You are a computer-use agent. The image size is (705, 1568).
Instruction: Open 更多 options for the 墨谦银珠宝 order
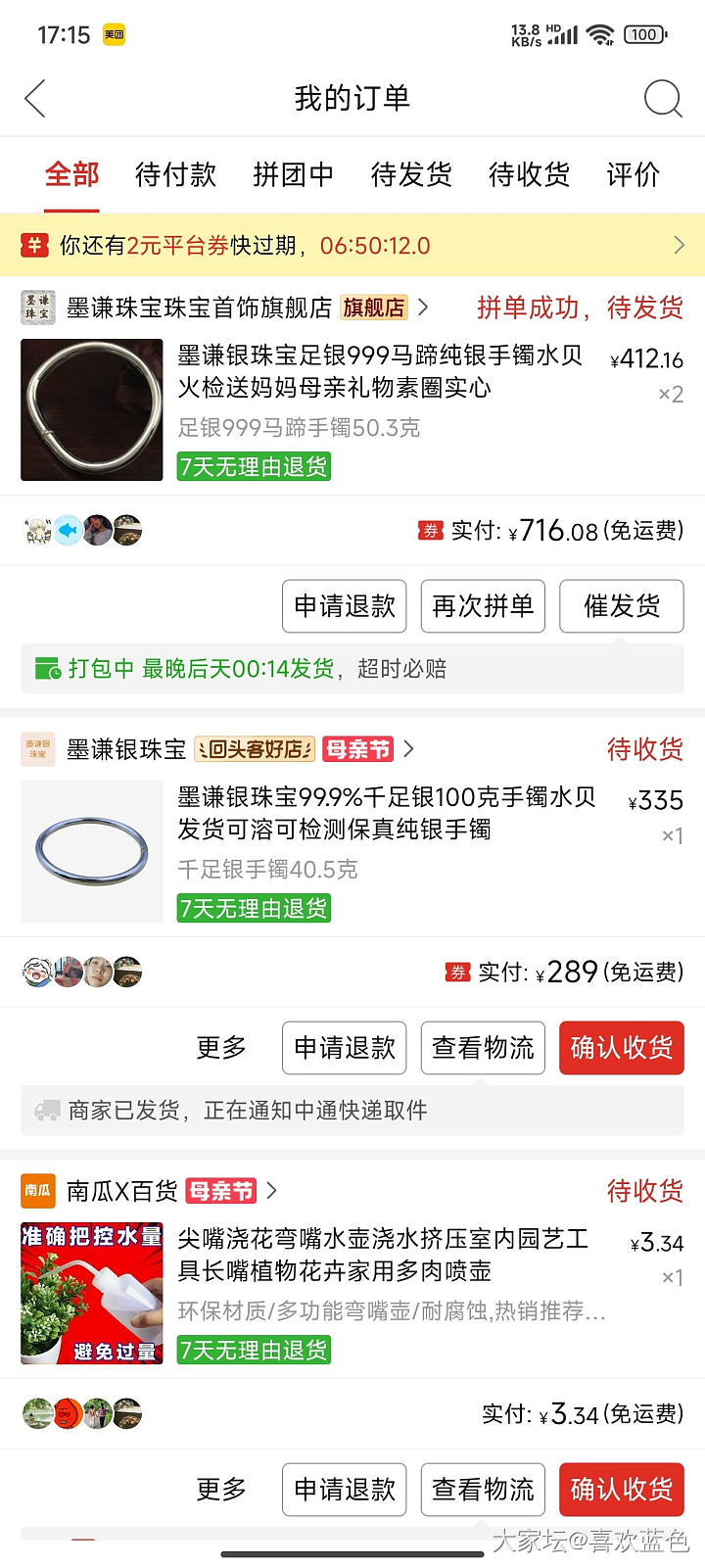pyautogui.click(x=221, y=1048)
